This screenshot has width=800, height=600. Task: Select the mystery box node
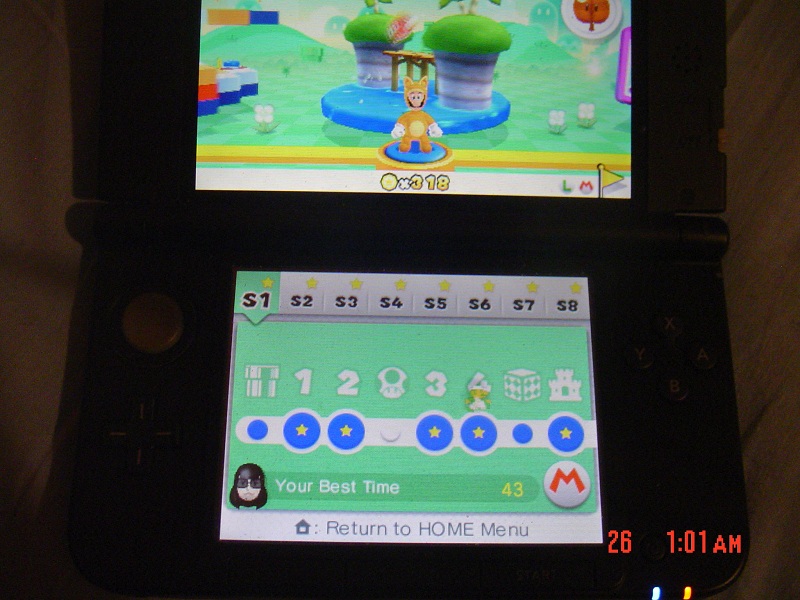(x=522, y=432)
